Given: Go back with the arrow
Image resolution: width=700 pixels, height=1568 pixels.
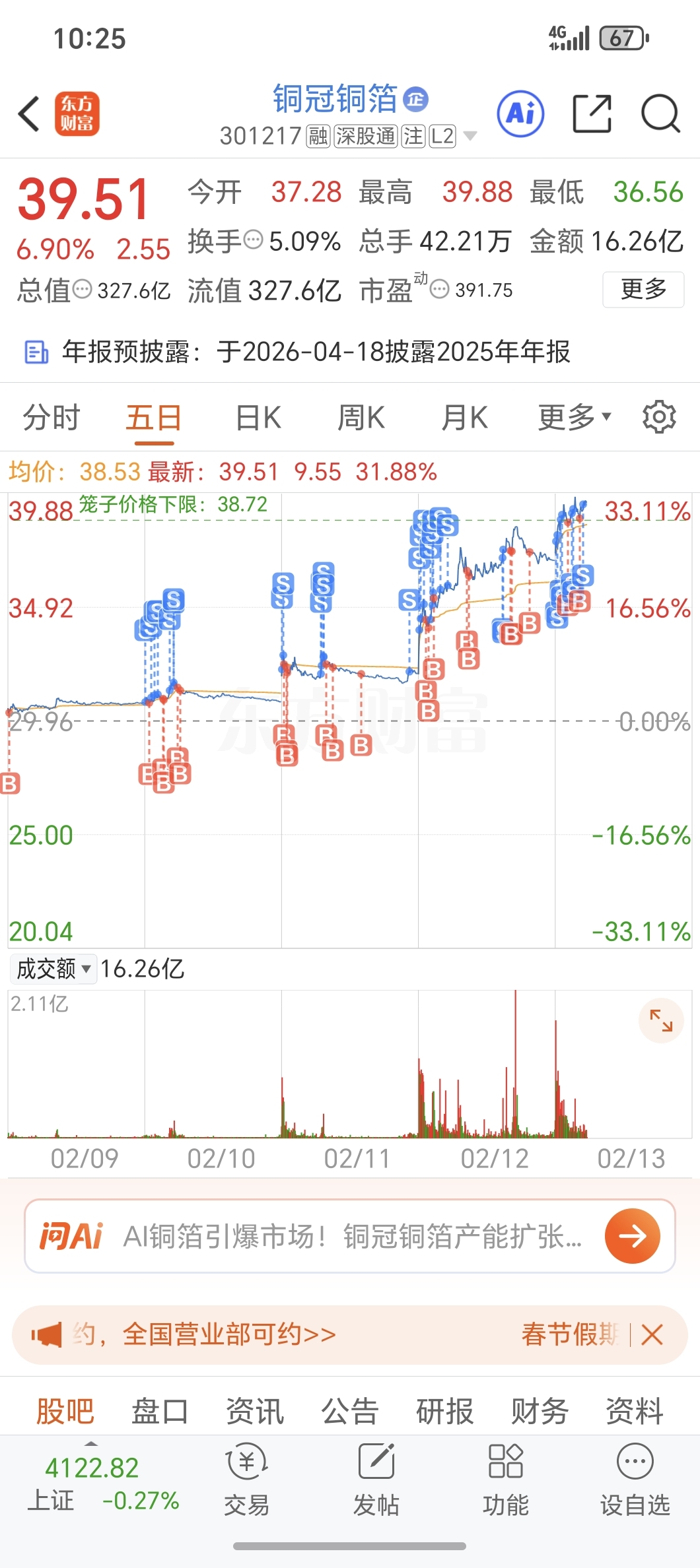Looking at the screenshot, I should tap(29, 114).
